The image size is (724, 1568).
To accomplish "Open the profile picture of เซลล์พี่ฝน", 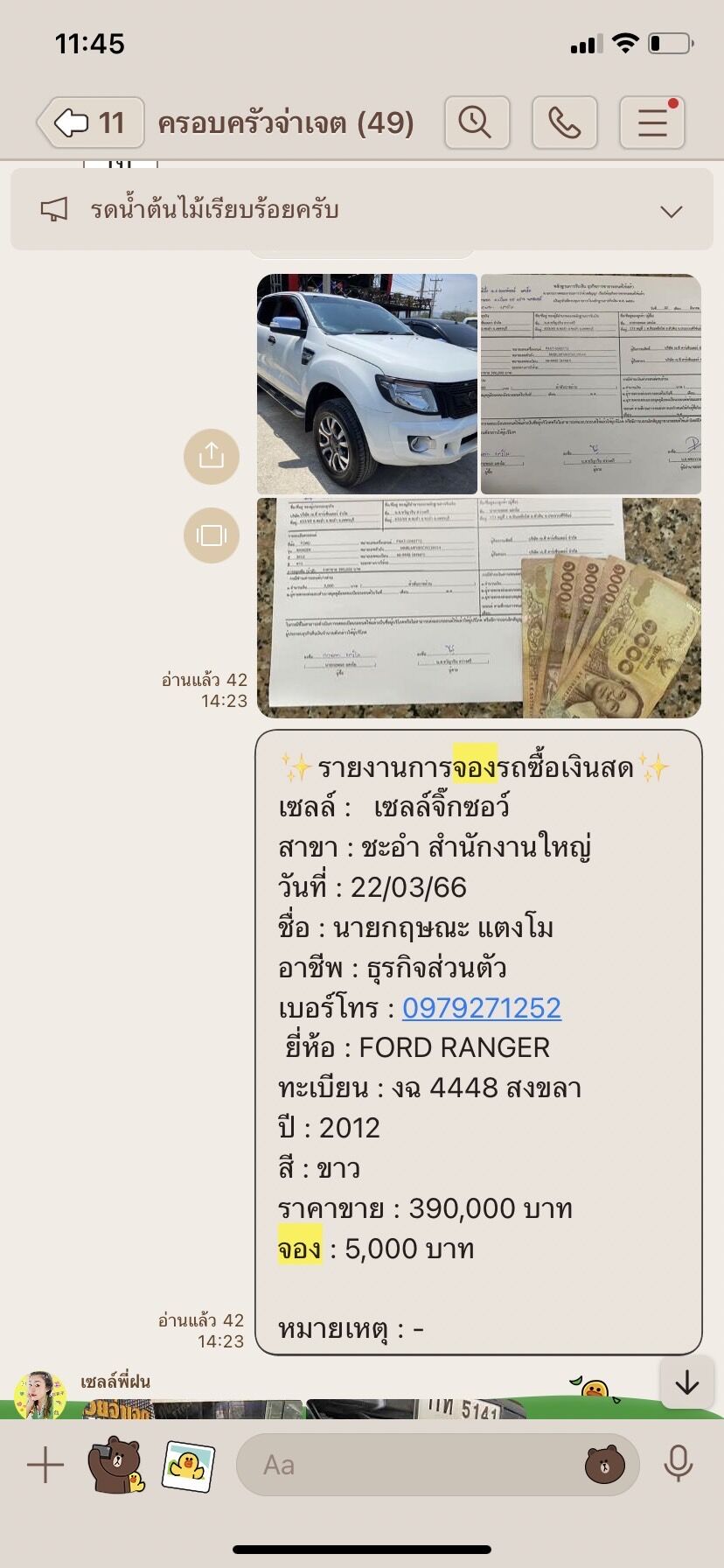I will (40, 1395).
